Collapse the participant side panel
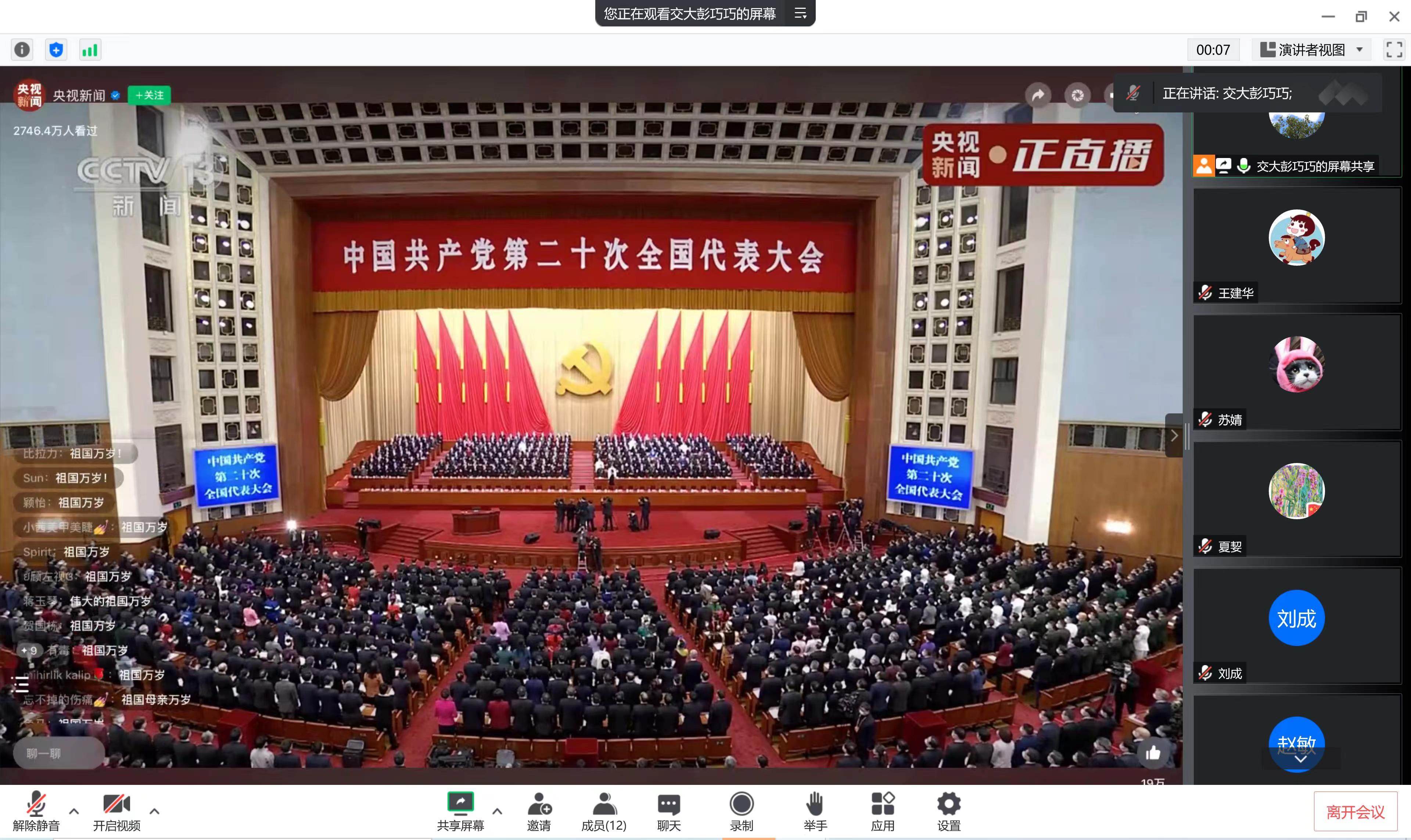 (x=1174, y=435)
